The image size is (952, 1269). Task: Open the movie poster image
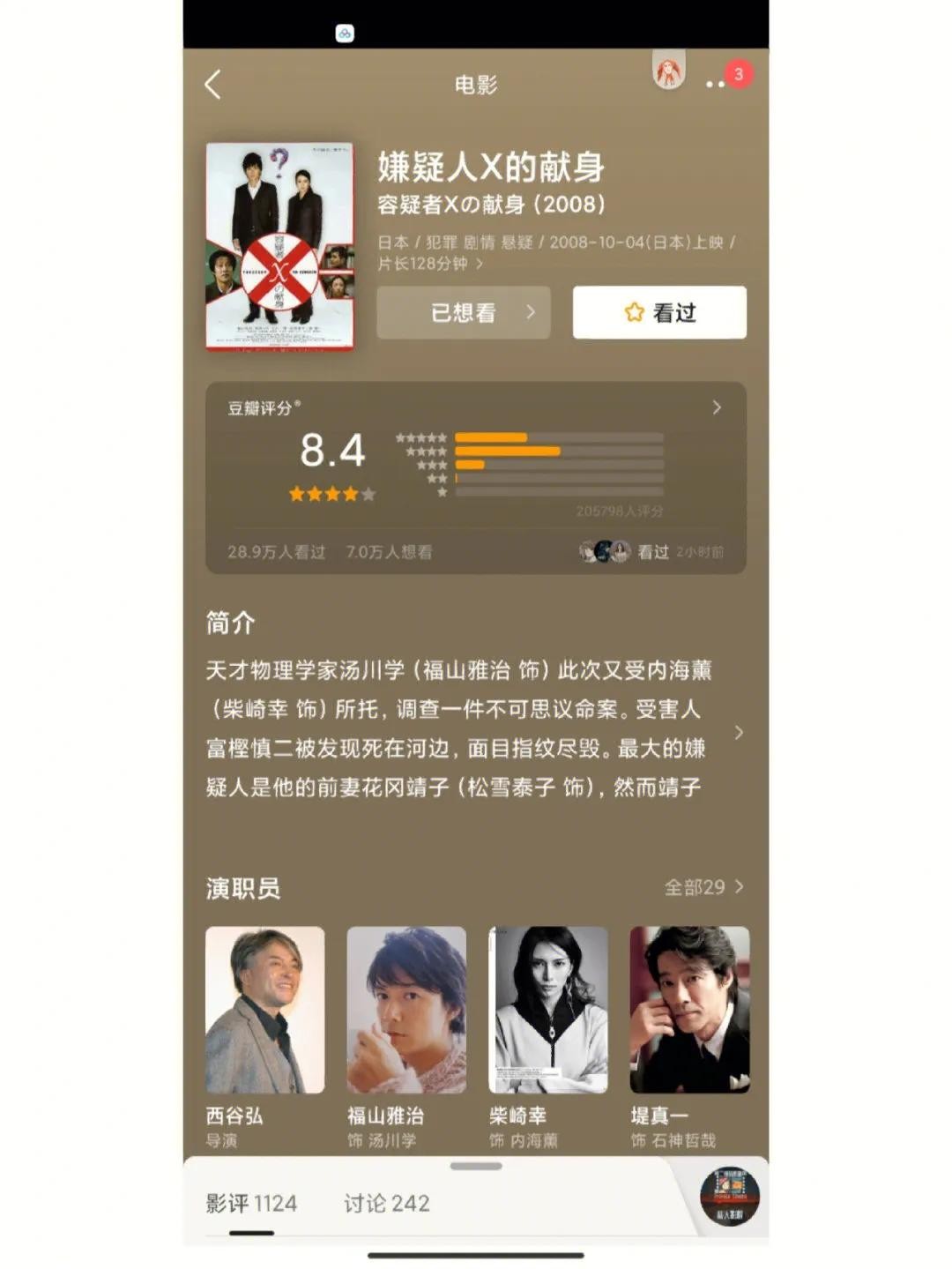pyautogui.click(x=279, y=246)
